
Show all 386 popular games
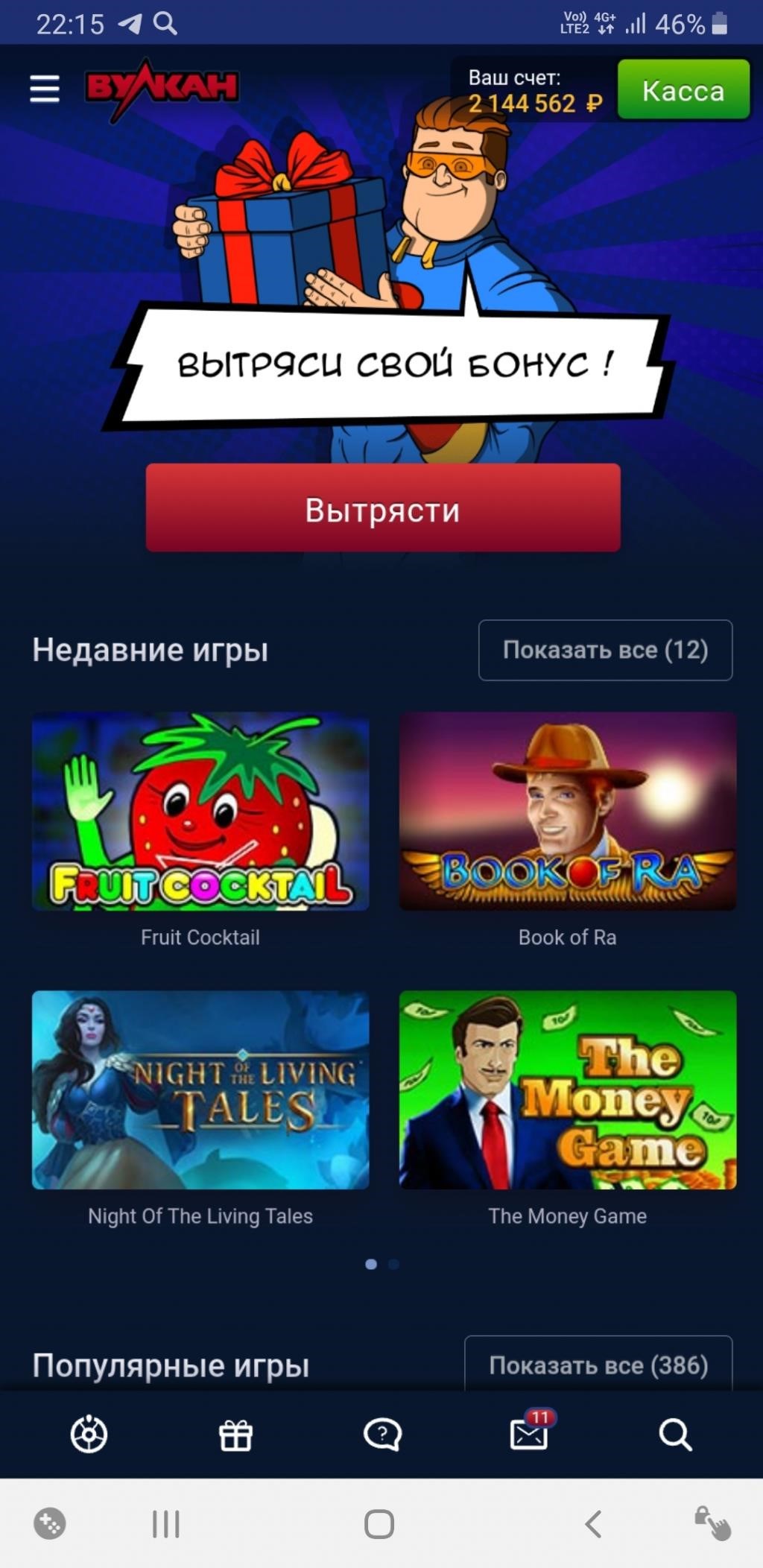(598, 1365)
